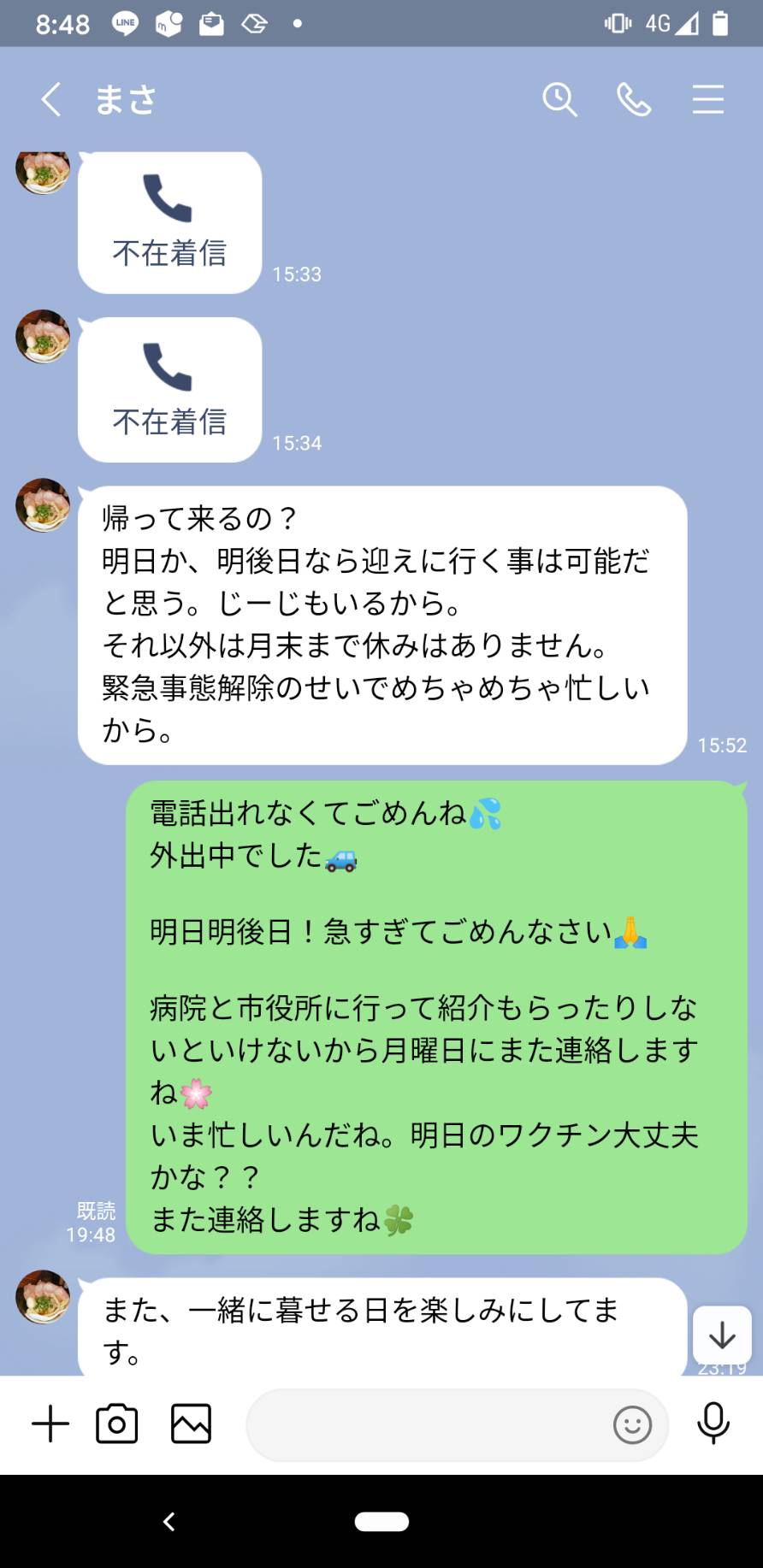Go back from まさ chat
Viewport: 763px width, 1568px height.
click(51, 99)
